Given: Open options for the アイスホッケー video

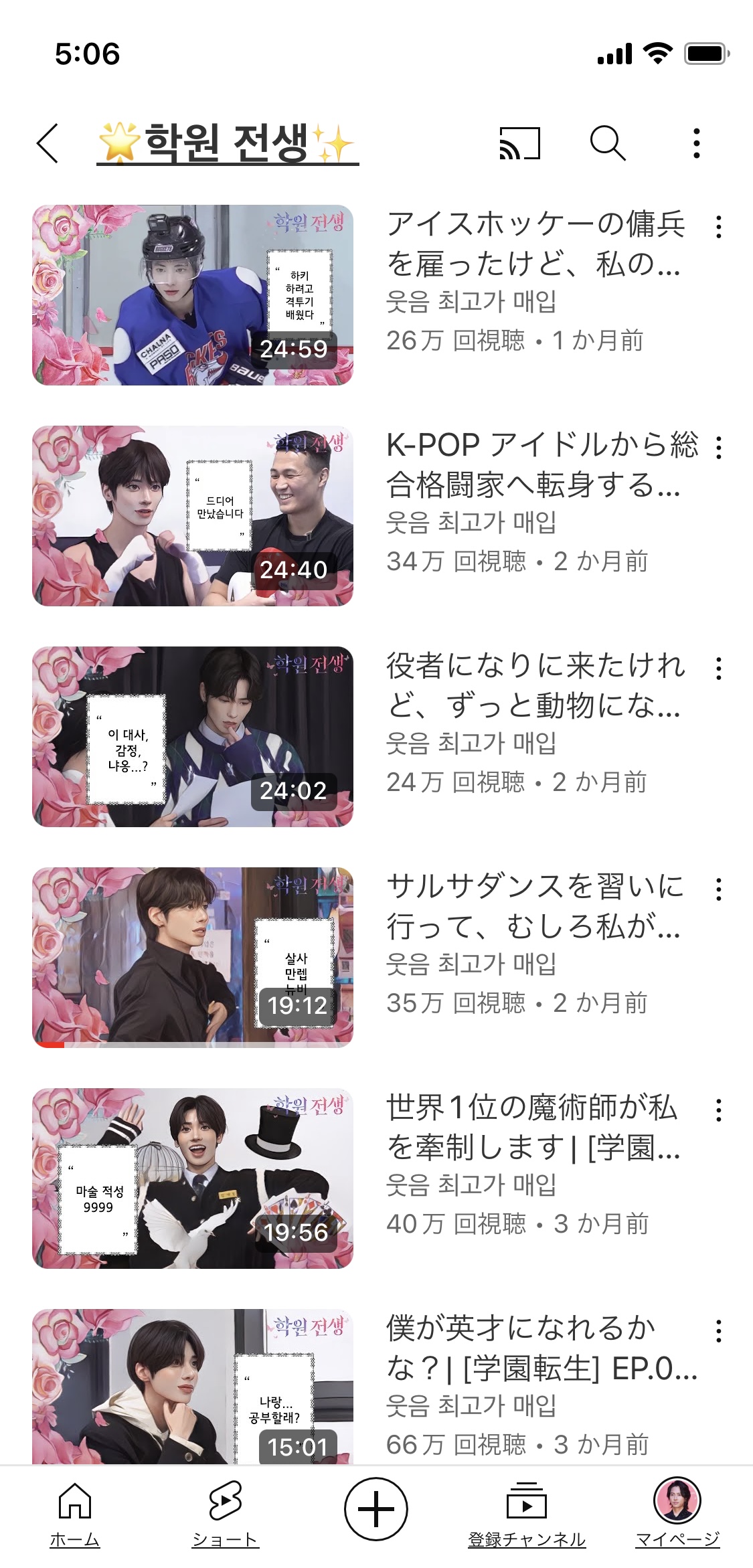Looking at the screenshot, I should pos(718,227).
